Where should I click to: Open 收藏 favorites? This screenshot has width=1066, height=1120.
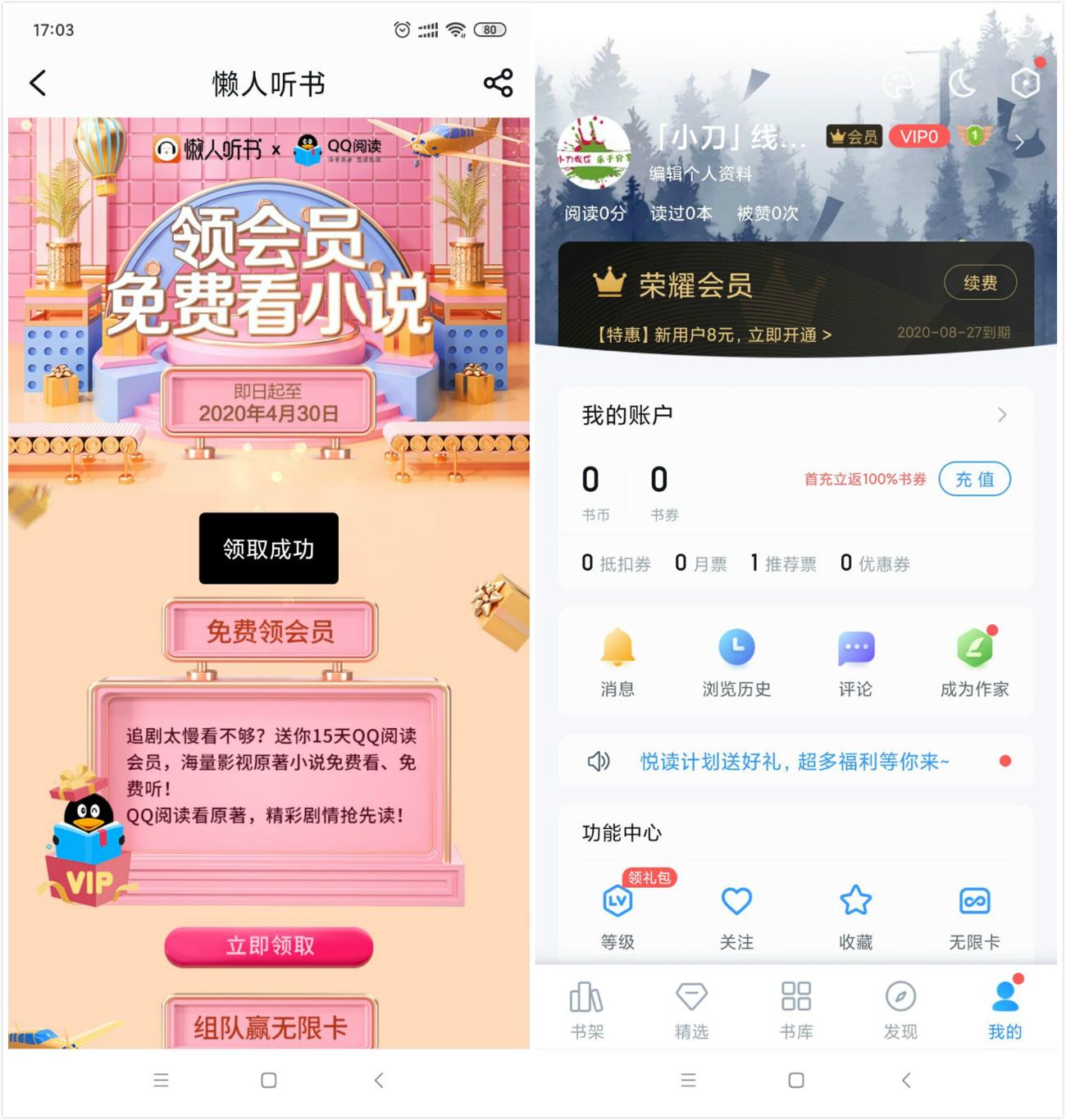855,915
